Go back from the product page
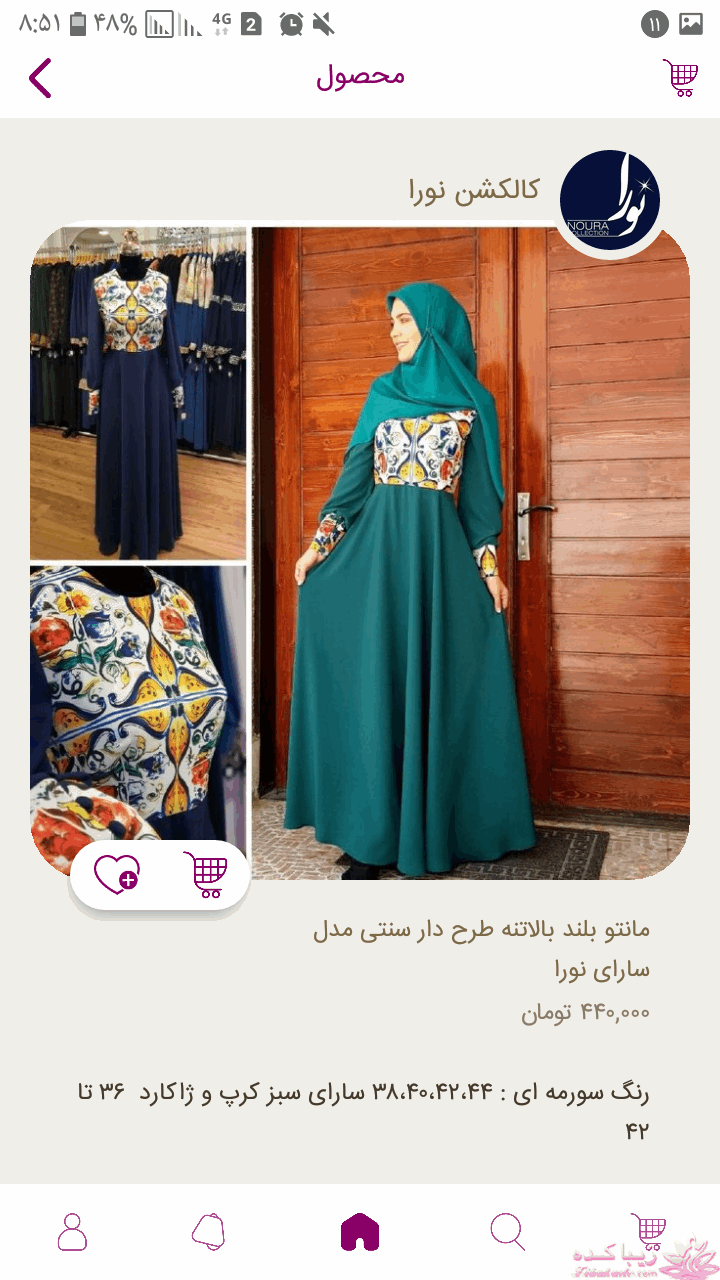The width and height of the screenshot is (720, 1280). (40, 78)
